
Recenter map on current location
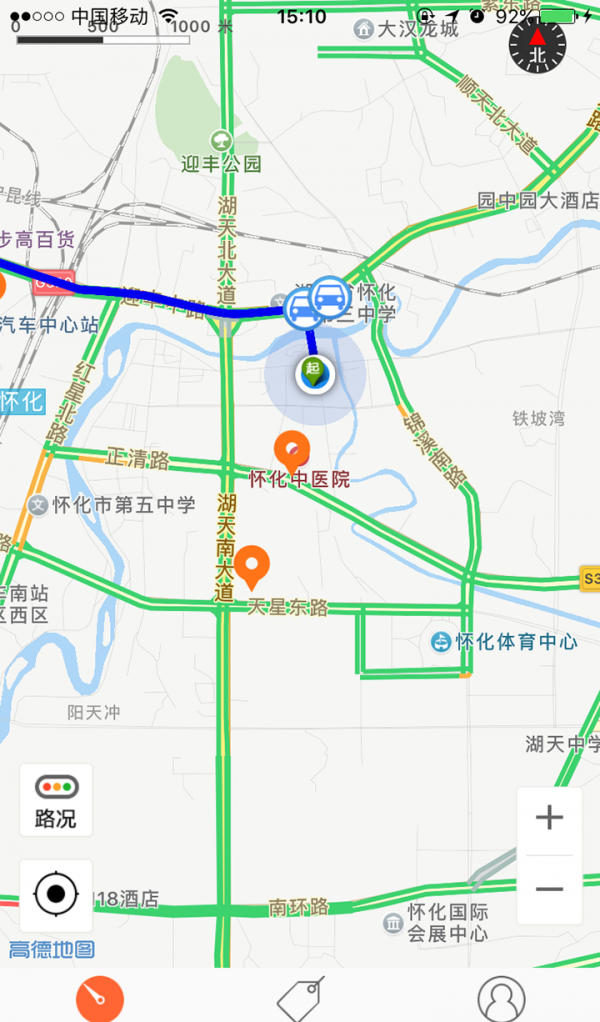click(56, 894)
